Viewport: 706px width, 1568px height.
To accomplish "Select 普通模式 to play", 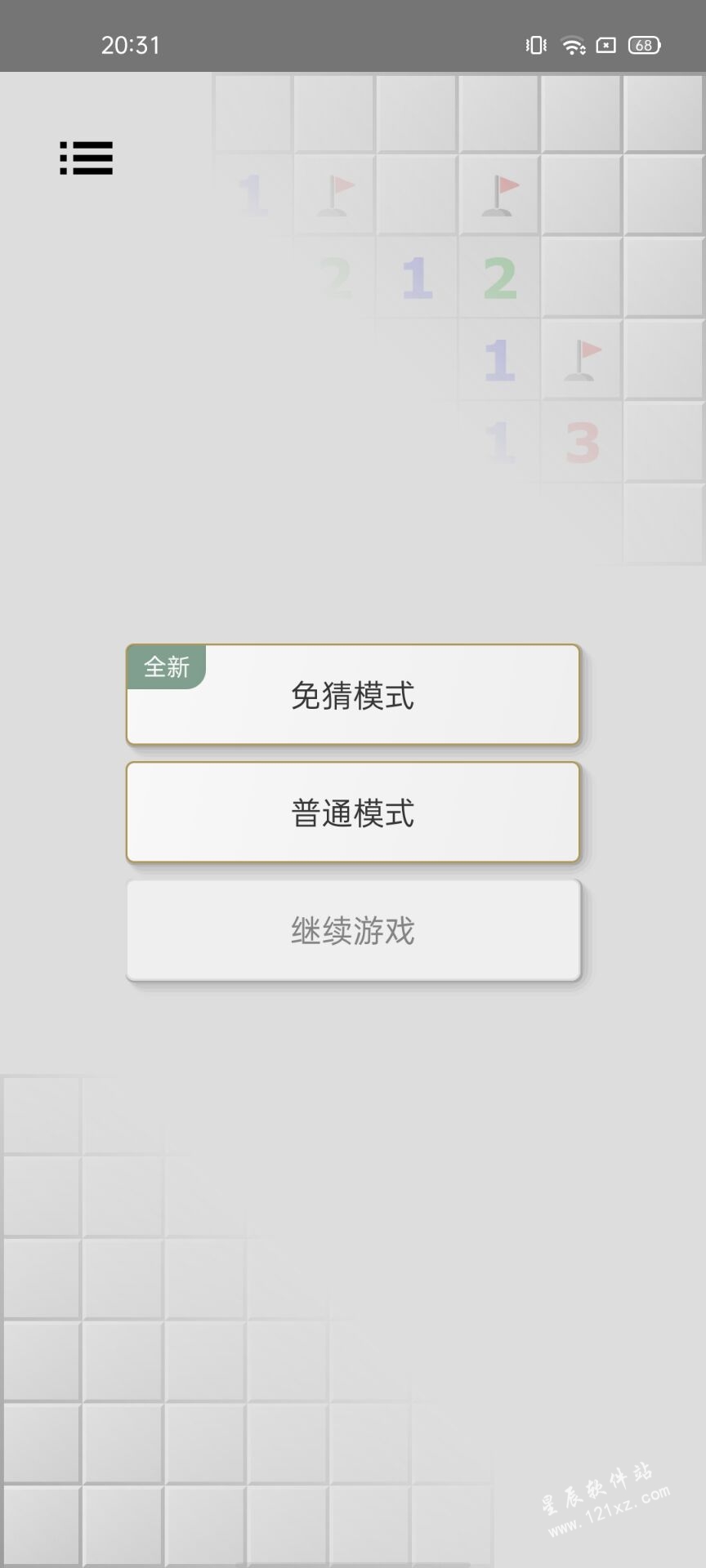I will coord(353,813).
